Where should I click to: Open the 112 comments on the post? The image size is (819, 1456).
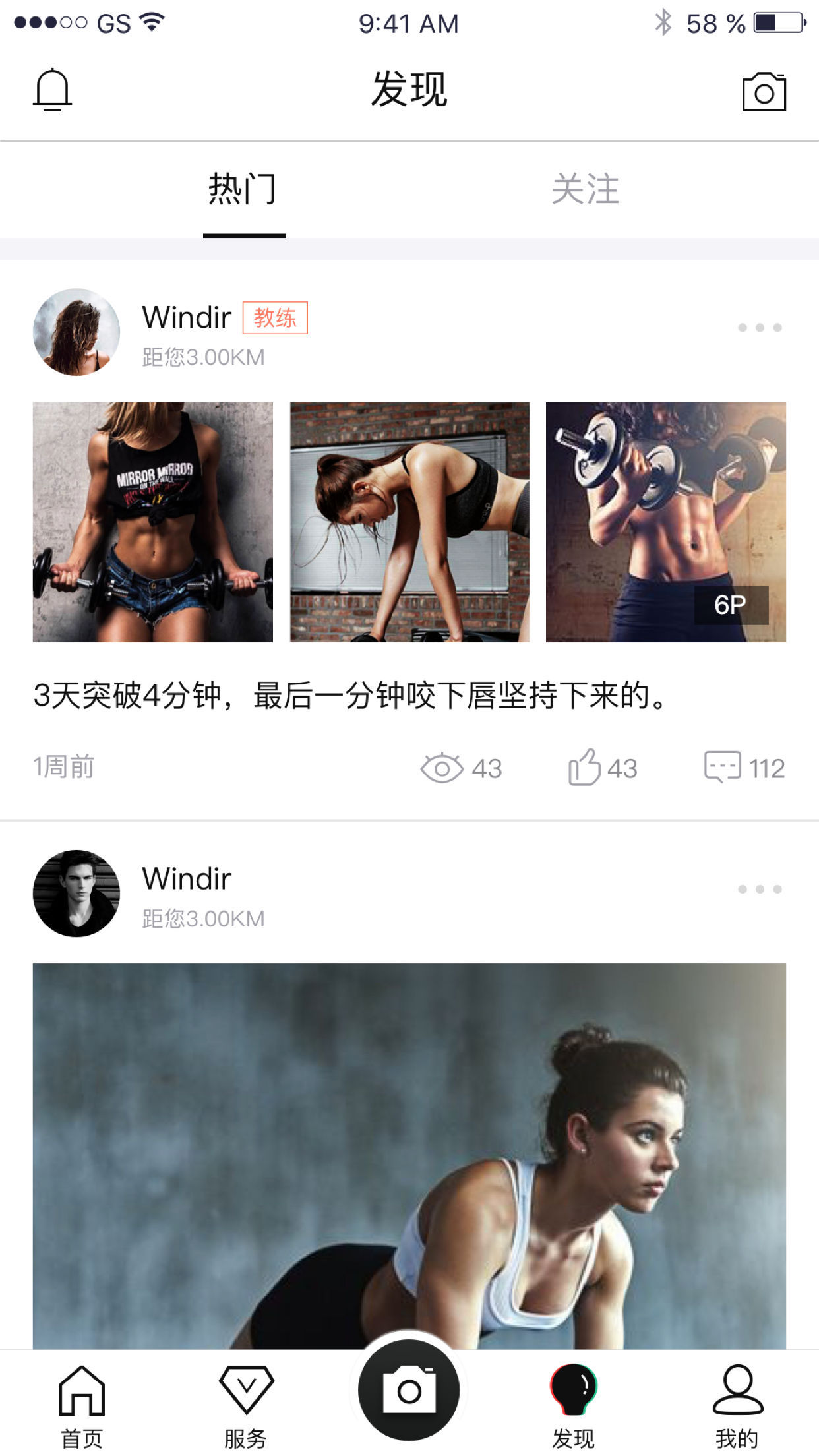pyautogui.click(x=723, y=768)
